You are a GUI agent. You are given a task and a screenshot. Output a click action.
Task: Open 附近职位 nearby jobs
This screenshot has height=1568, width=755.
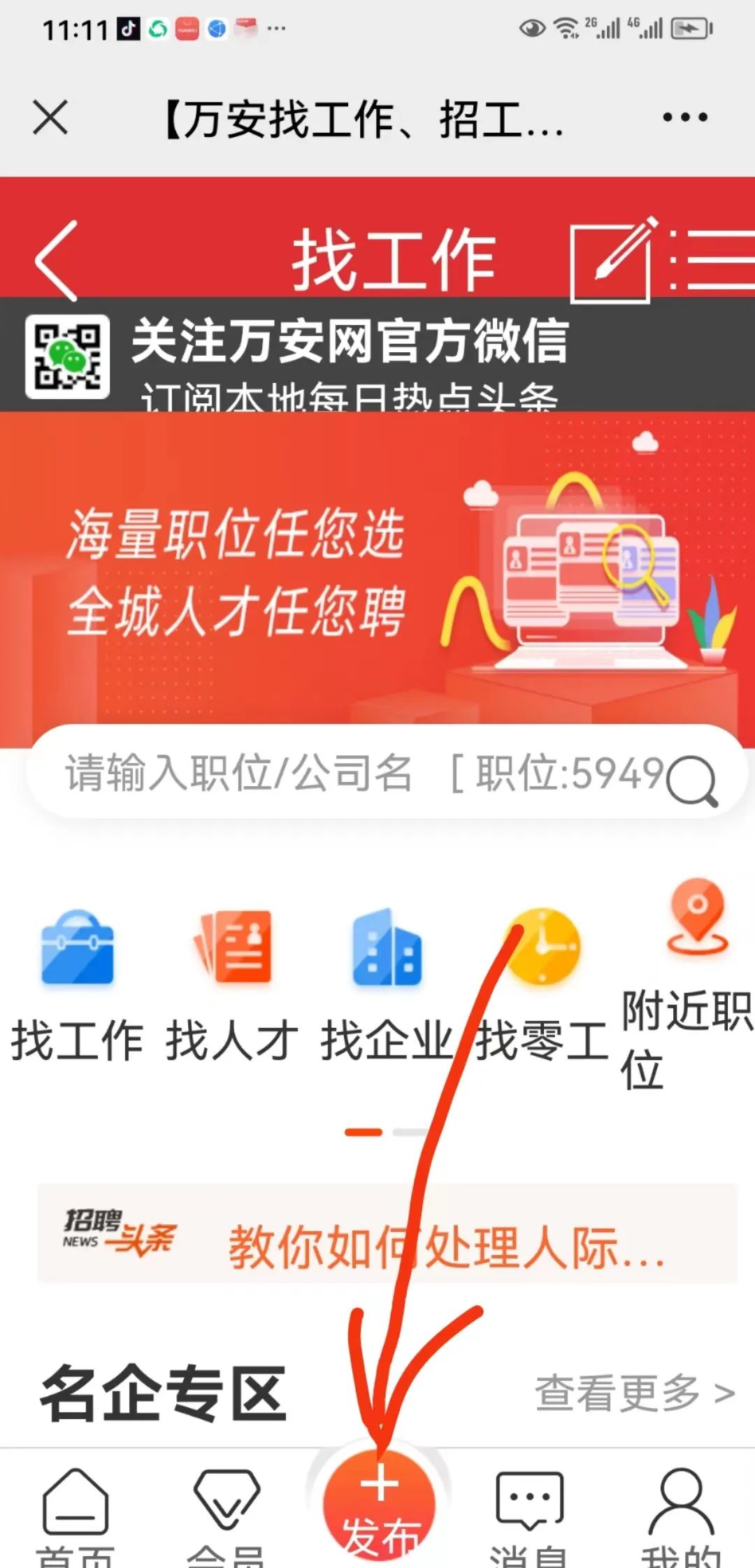pos(688,987)
